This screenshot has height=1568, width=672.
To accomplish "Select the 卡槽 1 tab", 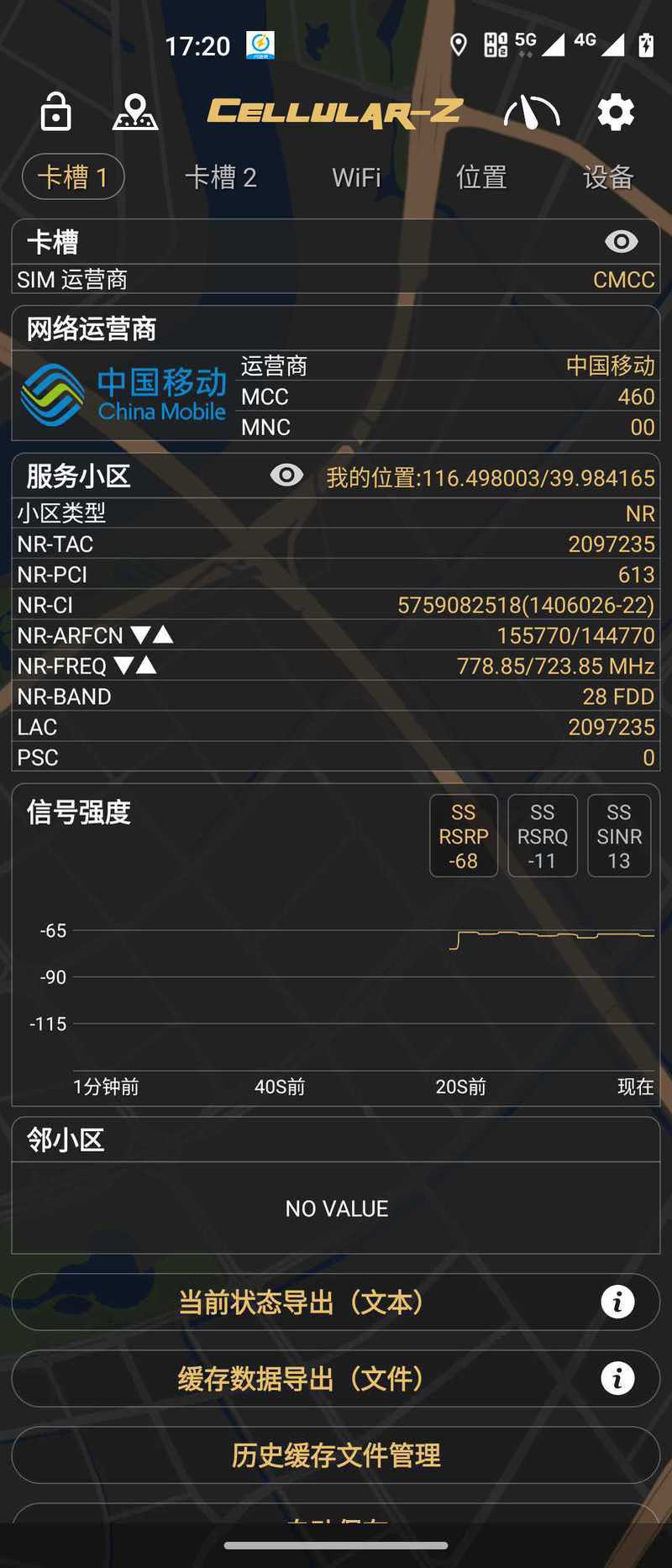I will [73, 177].
